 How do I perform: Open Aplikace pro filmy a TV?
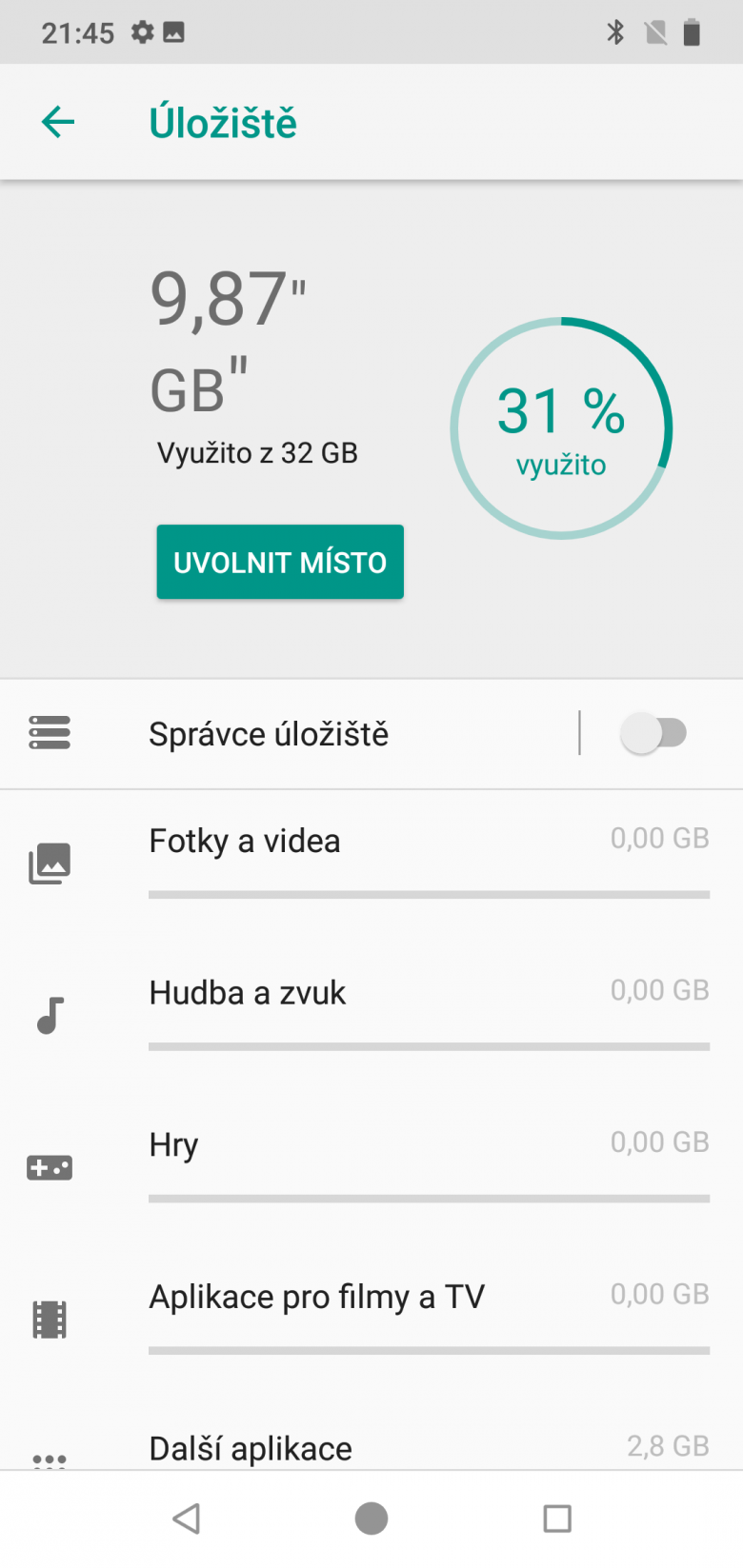tap(371, 1320)
